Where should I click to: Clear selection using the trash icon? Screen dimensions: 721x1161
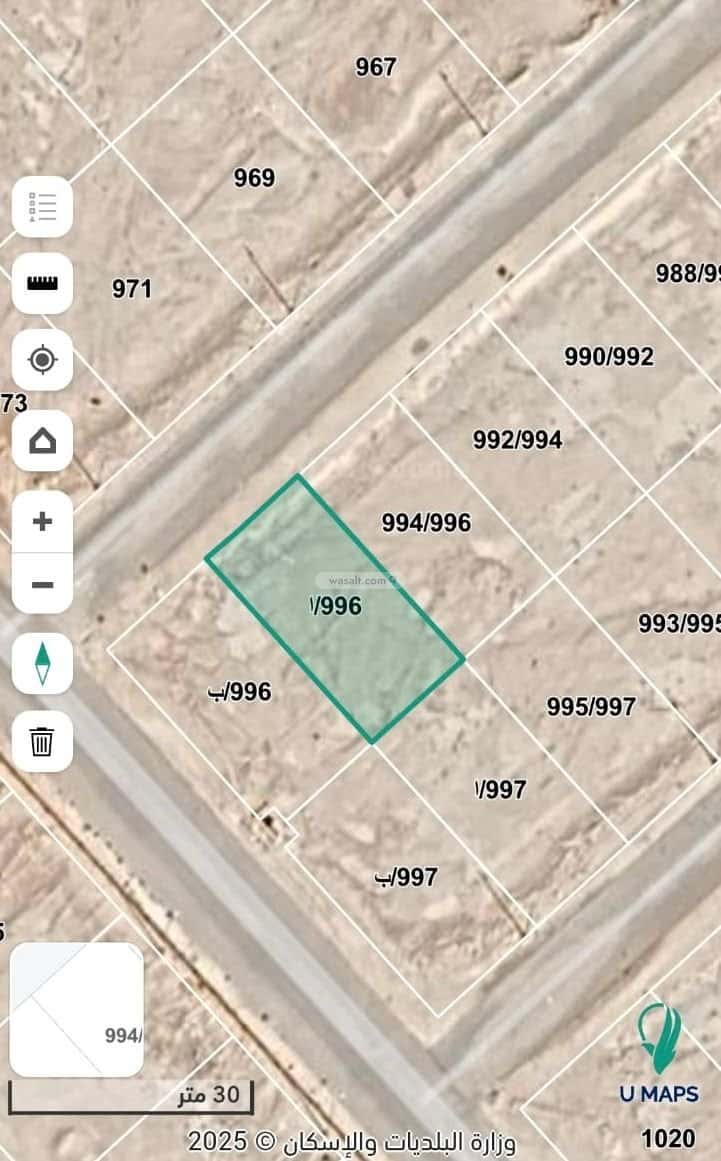click(41, 743)
